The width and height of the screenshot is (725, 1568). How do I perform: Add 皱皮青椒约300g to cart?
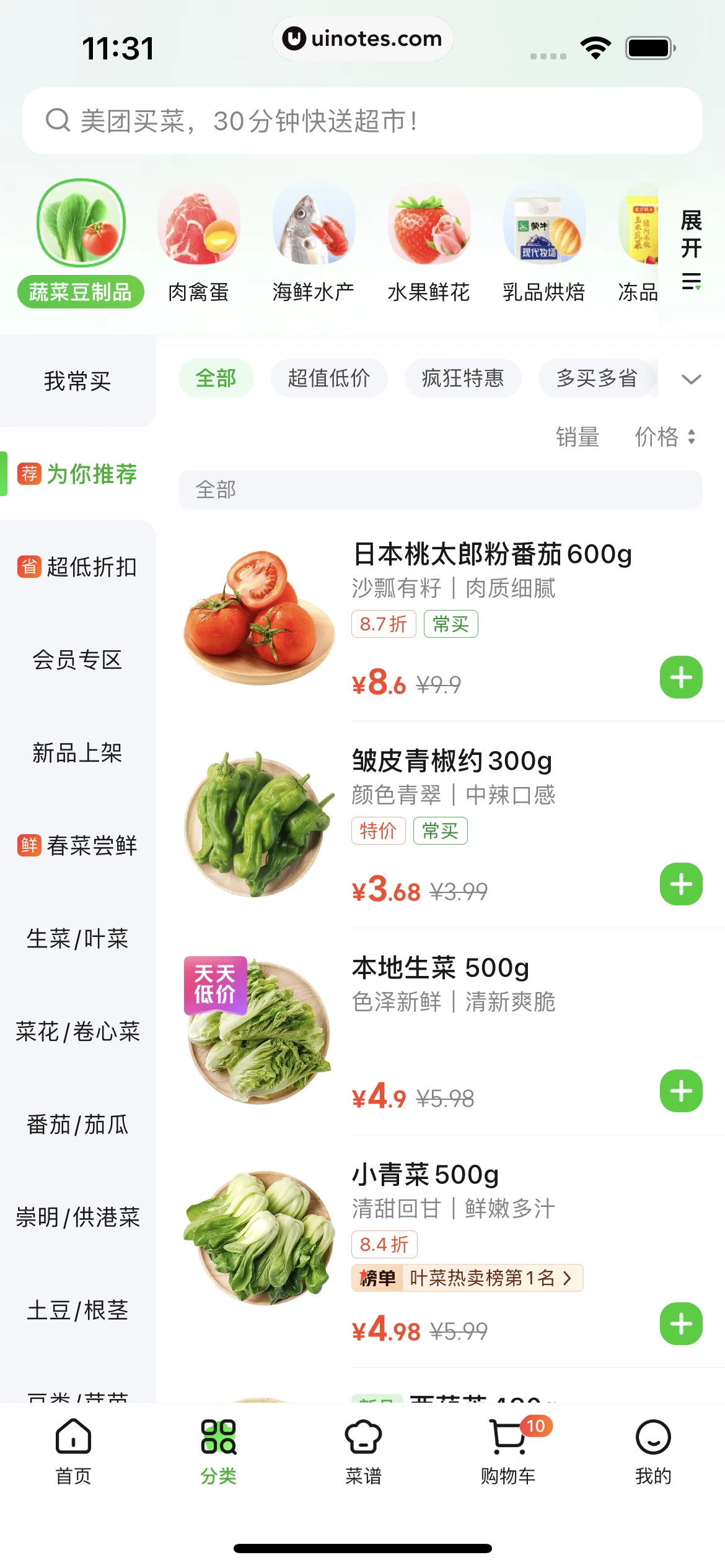coord(681,884)
